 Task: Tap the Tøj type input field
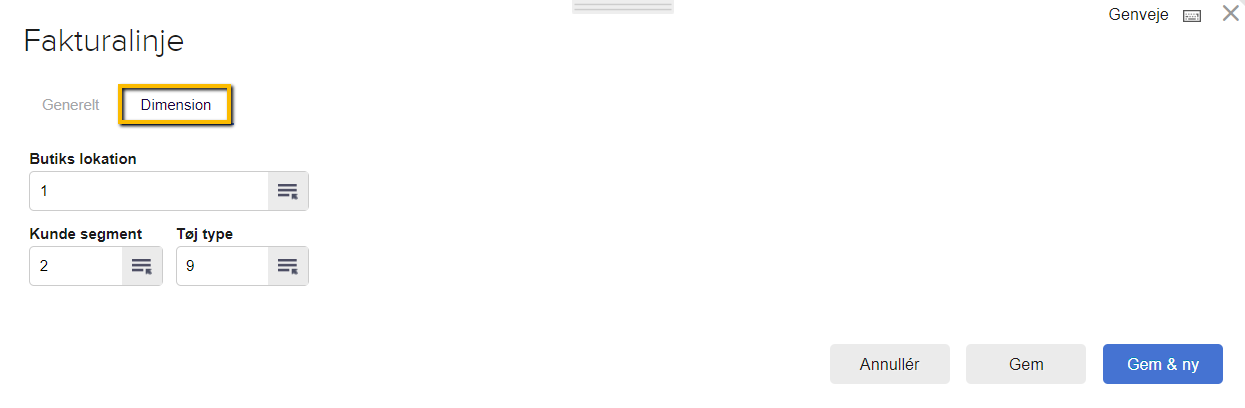click(x=222, y=266)
